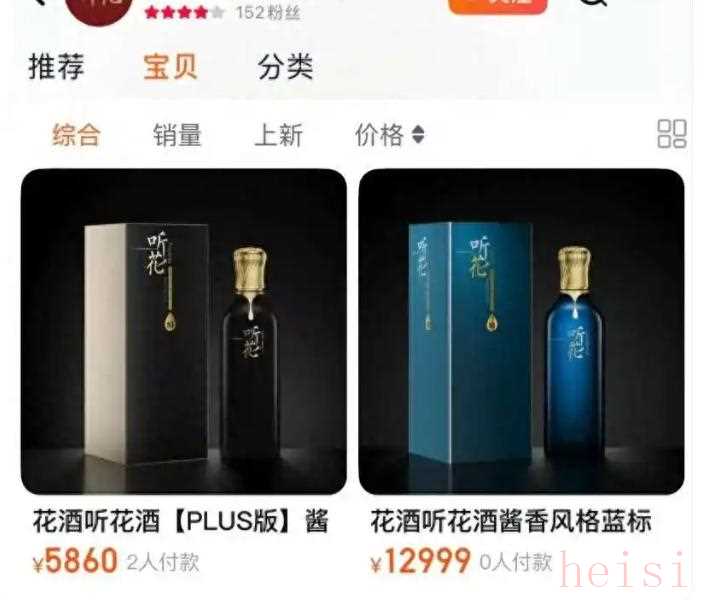This screenshot has width=704, height=600.
Task: Open the 分类 tab
Action: pos(285,68)
